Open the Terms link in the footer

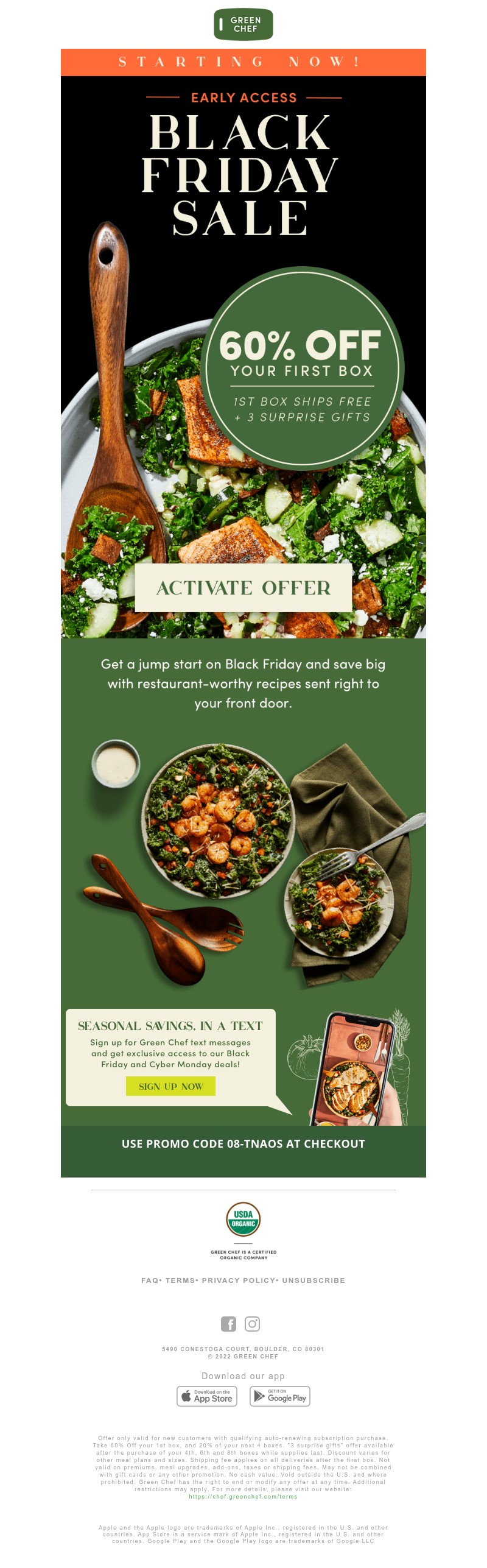click(180, 1280)
